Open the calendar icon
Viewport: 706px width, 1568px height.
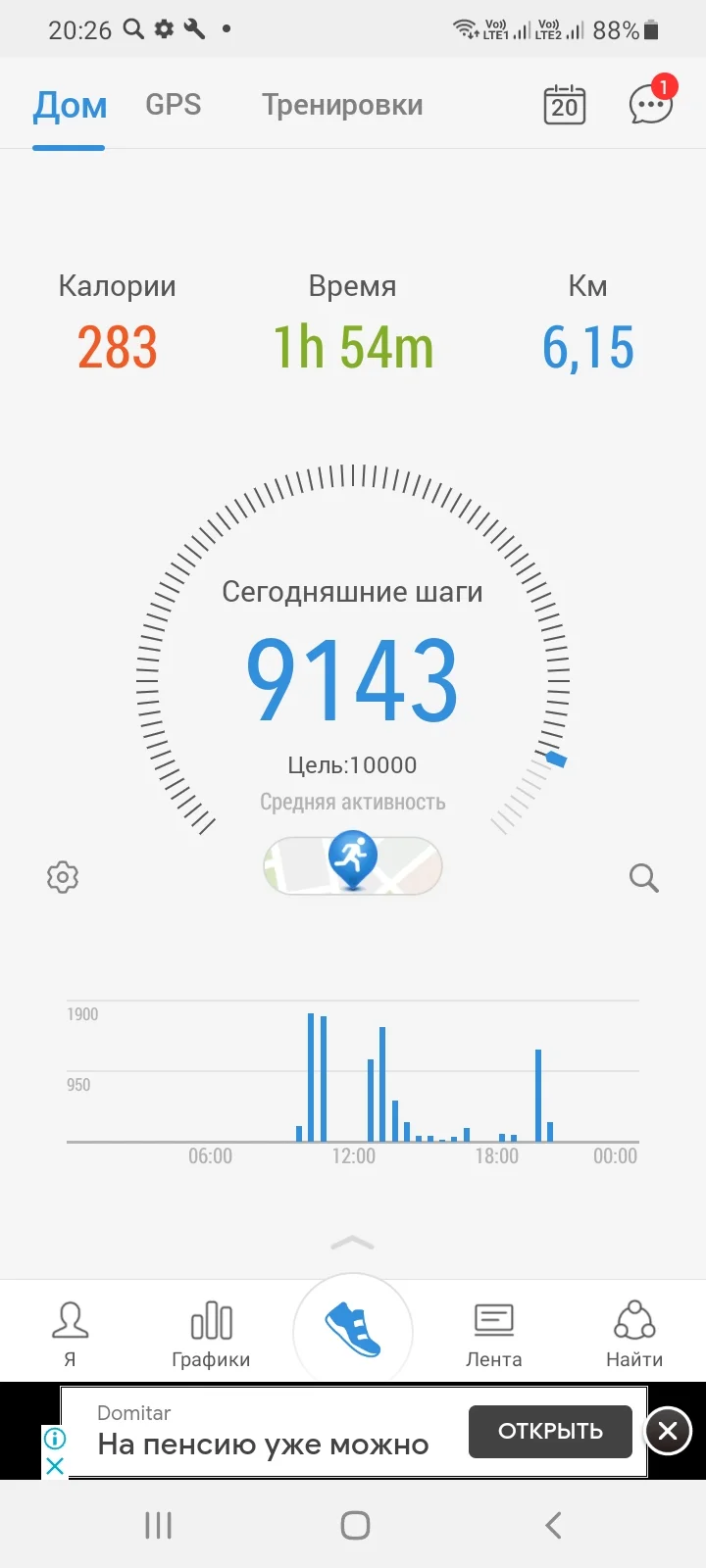(x=564, y=105)
